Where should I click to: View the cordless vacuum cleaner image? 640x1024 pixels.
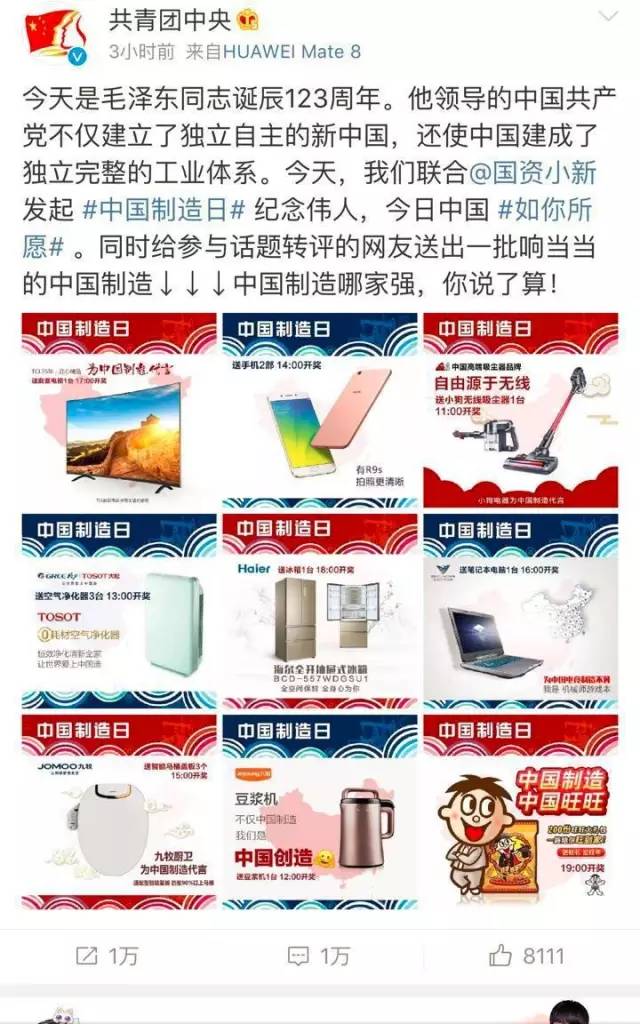[521, 410]
